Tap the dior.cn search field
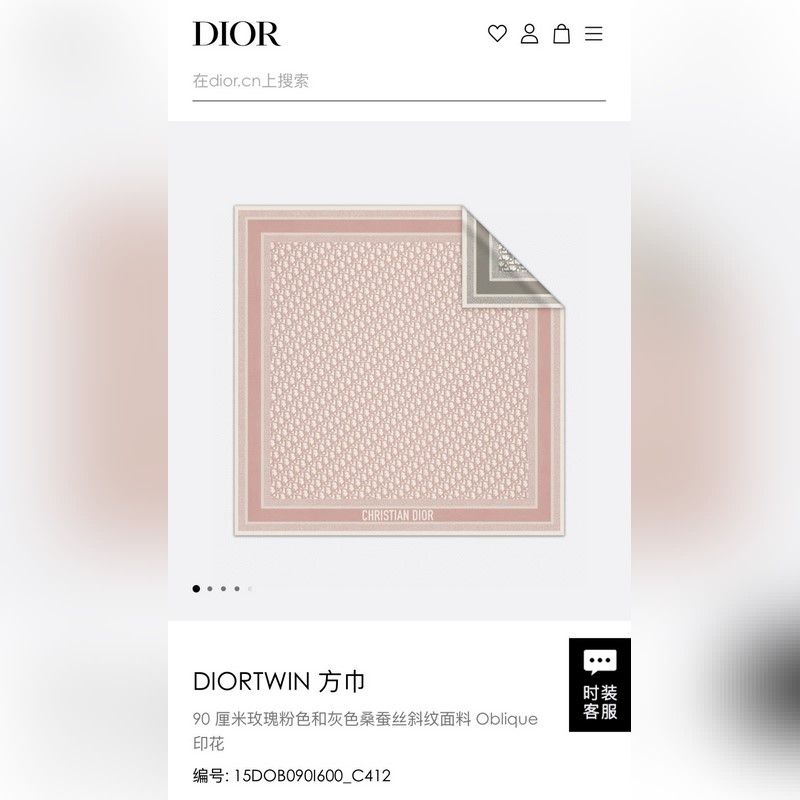This screenshot has width=800, height=800. tap(398, 81)
